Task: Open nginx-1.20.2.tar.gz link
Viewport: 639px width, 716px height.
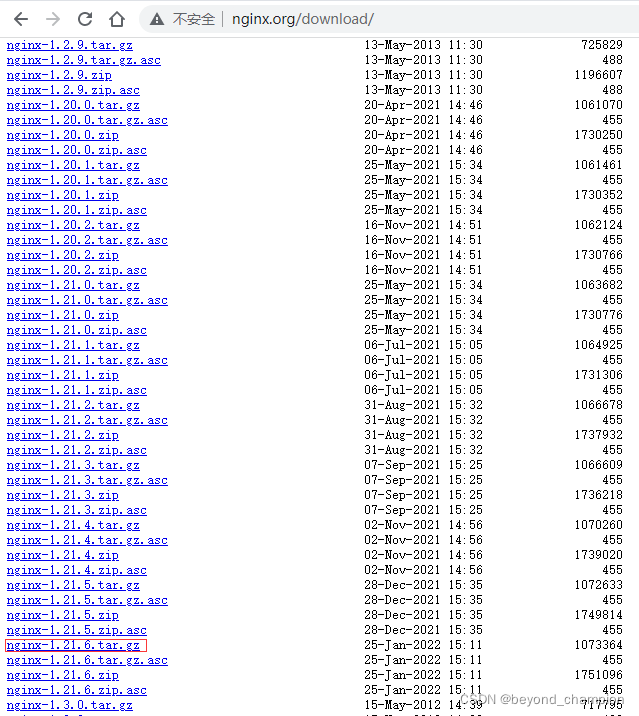Action: pyautogui.click(x=73, y=225)
